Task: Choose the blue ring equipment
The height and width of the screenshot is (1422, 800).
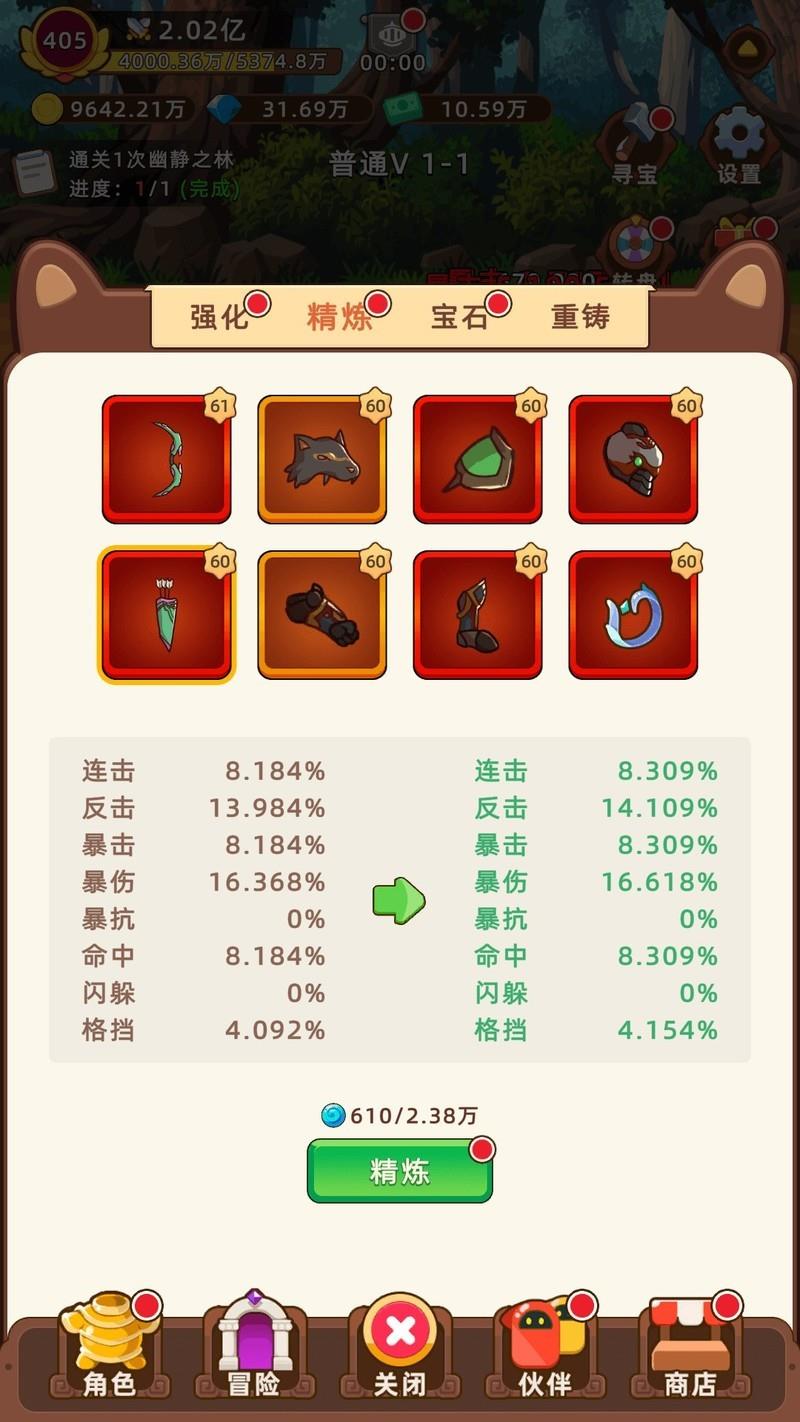Action: (633, 614)
